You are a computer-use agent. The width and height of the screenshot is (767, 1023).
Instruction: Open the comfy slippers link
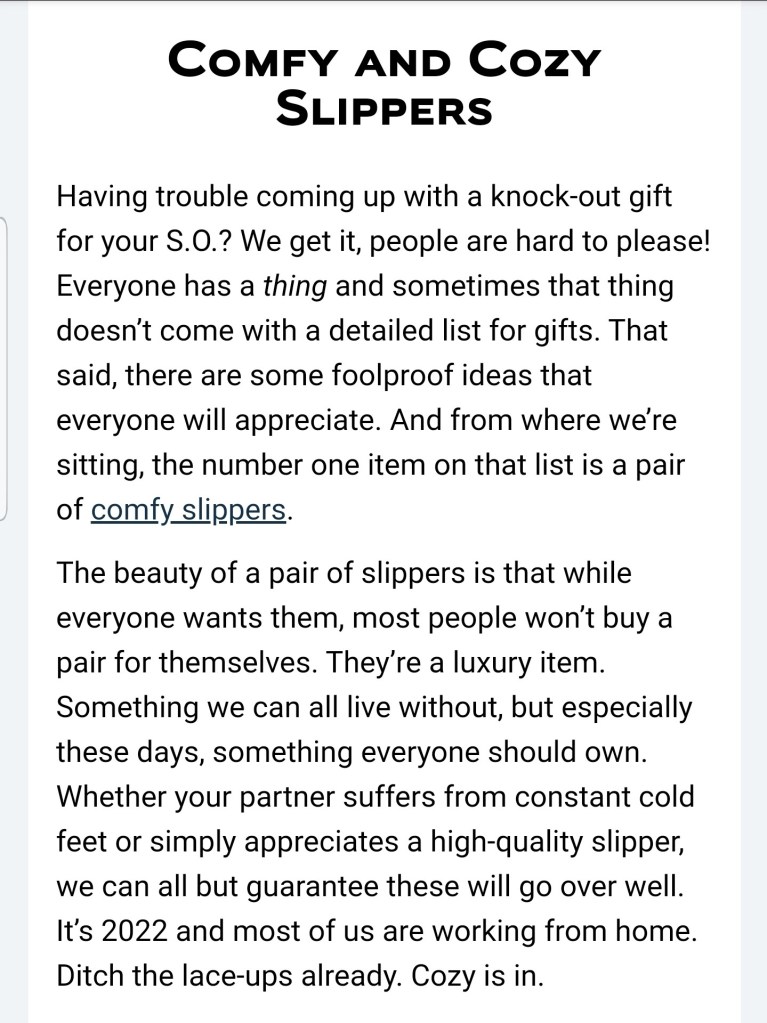click(x=188, y=510)
